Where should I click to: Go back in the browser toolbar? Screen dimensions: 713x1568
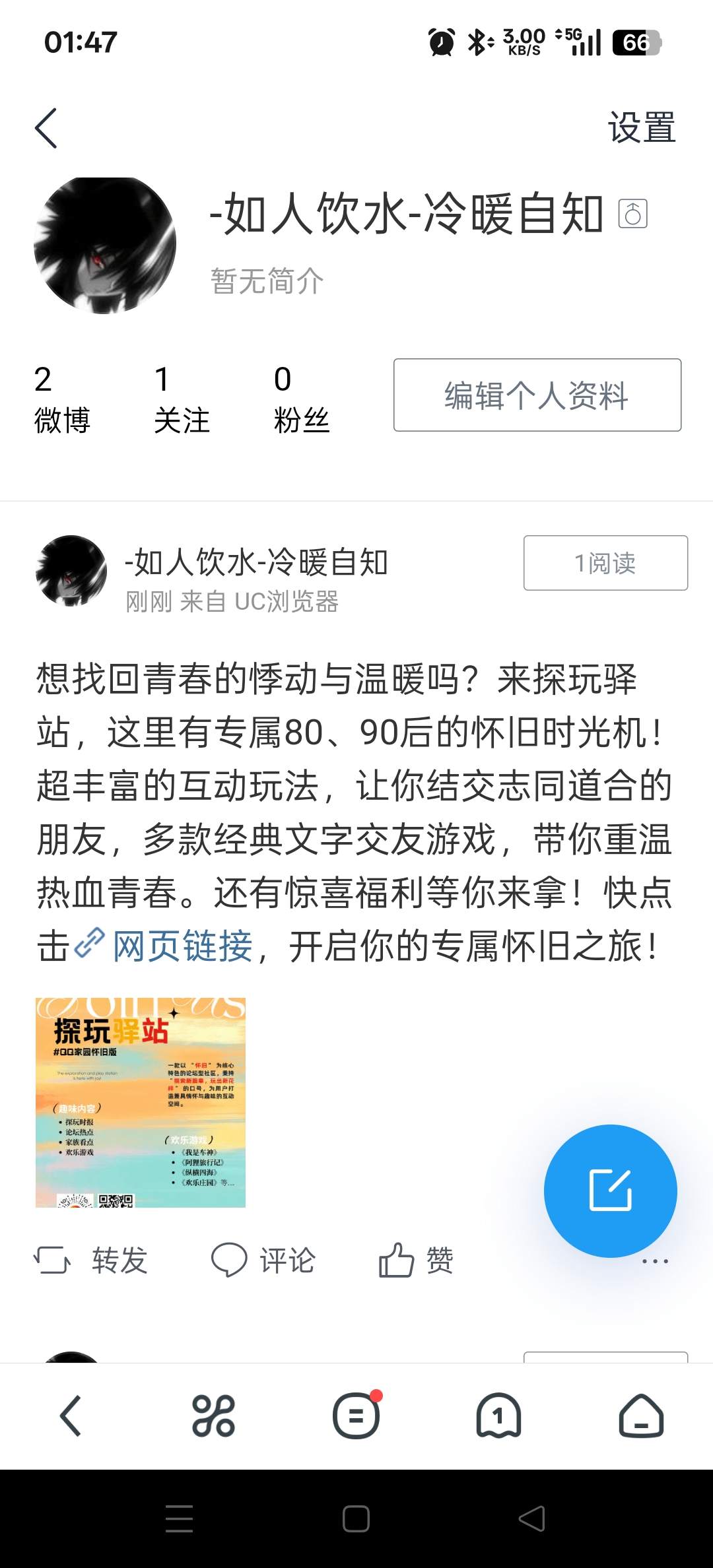click(x=71, y=1416)
